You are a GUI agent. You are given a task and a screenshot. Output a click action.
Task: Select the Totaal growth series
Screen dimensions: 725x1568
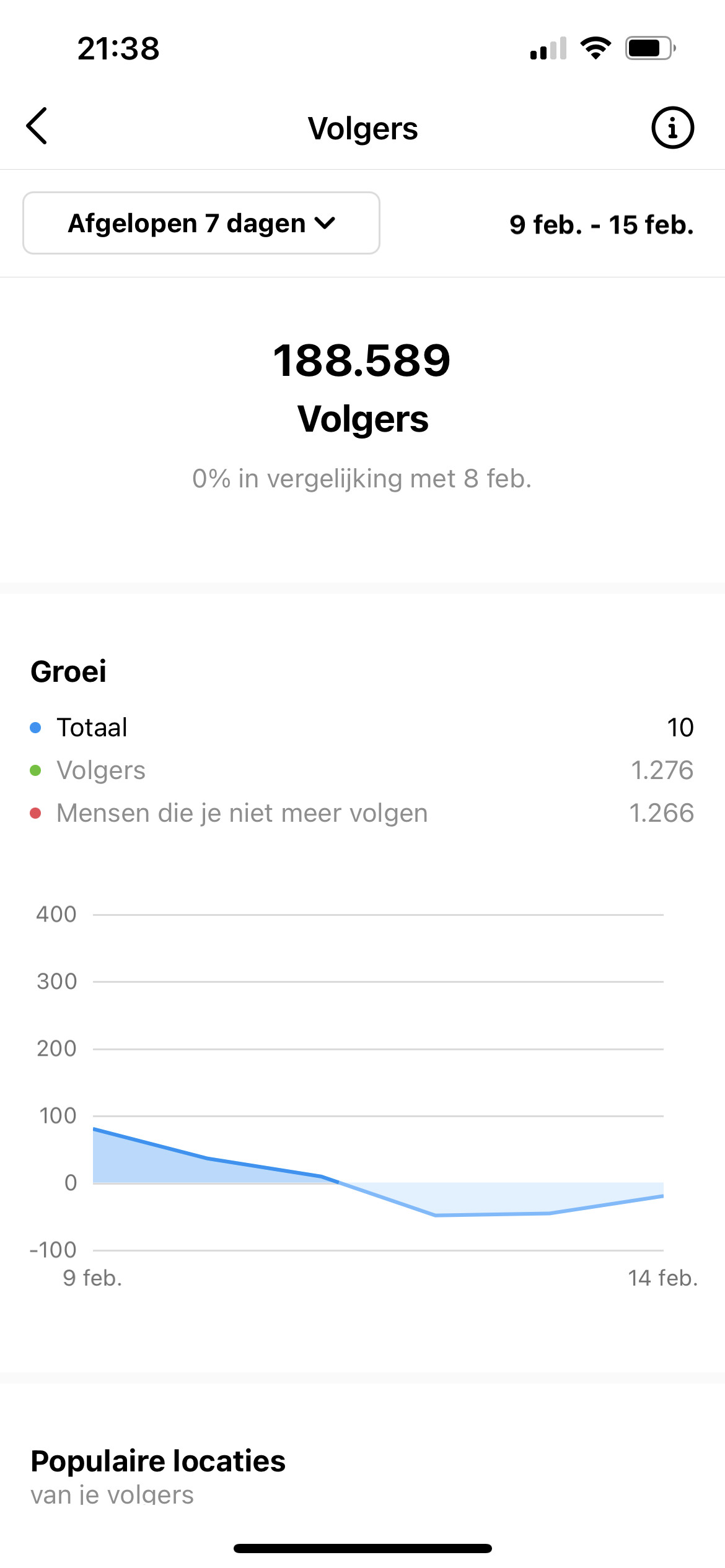pyautogui.click(x=362, y=727)
